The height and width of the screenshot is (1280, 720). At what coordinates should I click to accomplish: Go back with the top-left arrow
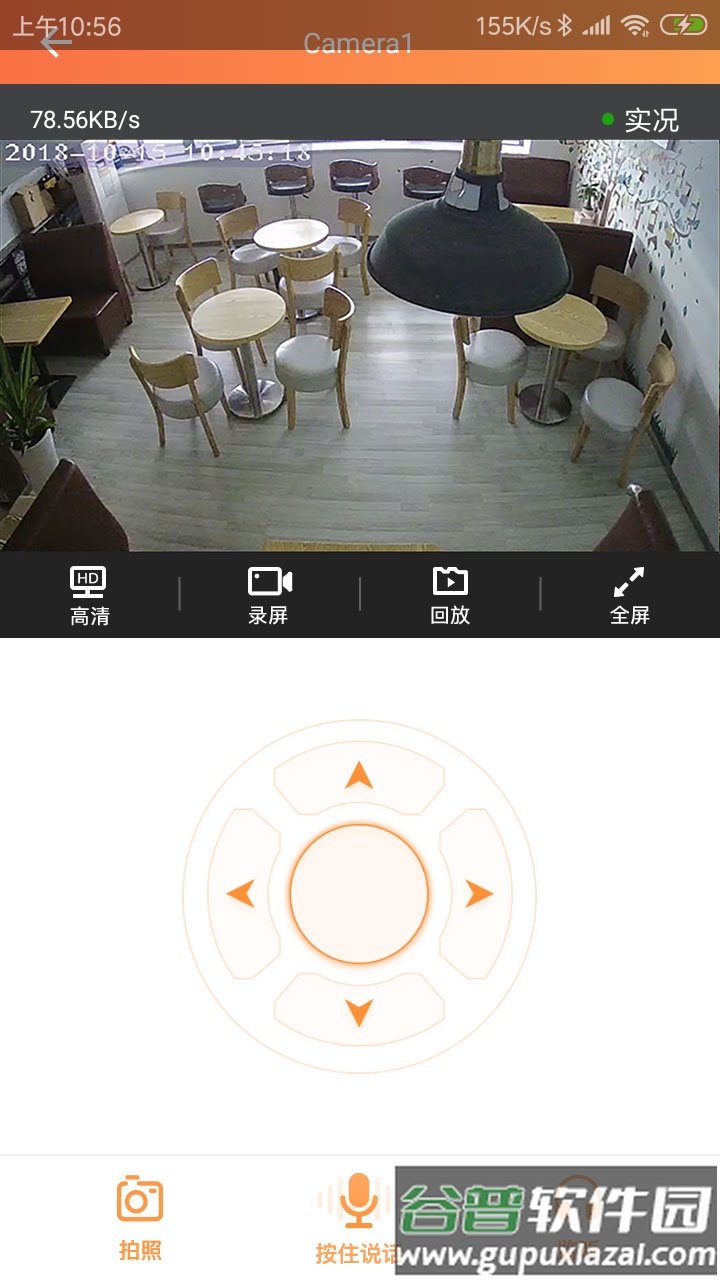pos(55,42)
